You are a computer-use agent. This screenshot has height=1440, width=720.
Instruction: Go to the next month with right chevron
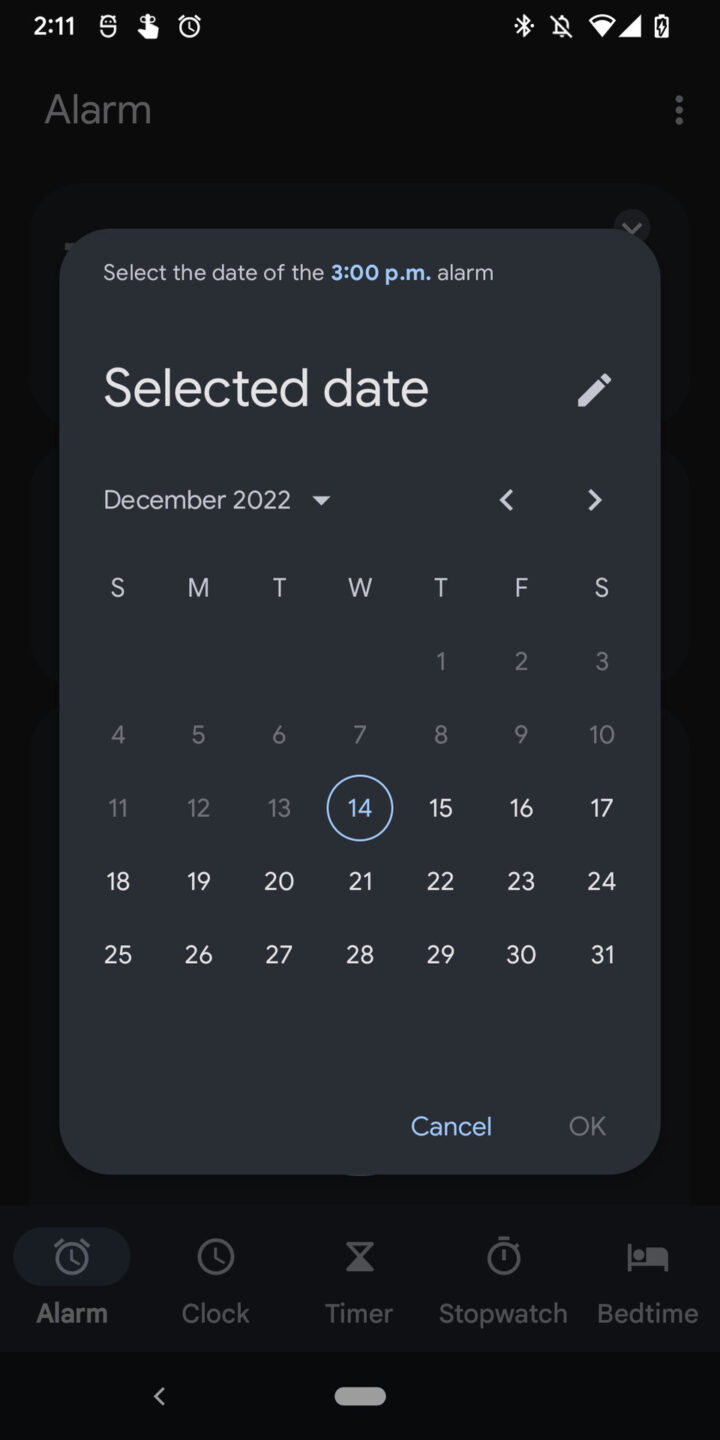(594, 500)
